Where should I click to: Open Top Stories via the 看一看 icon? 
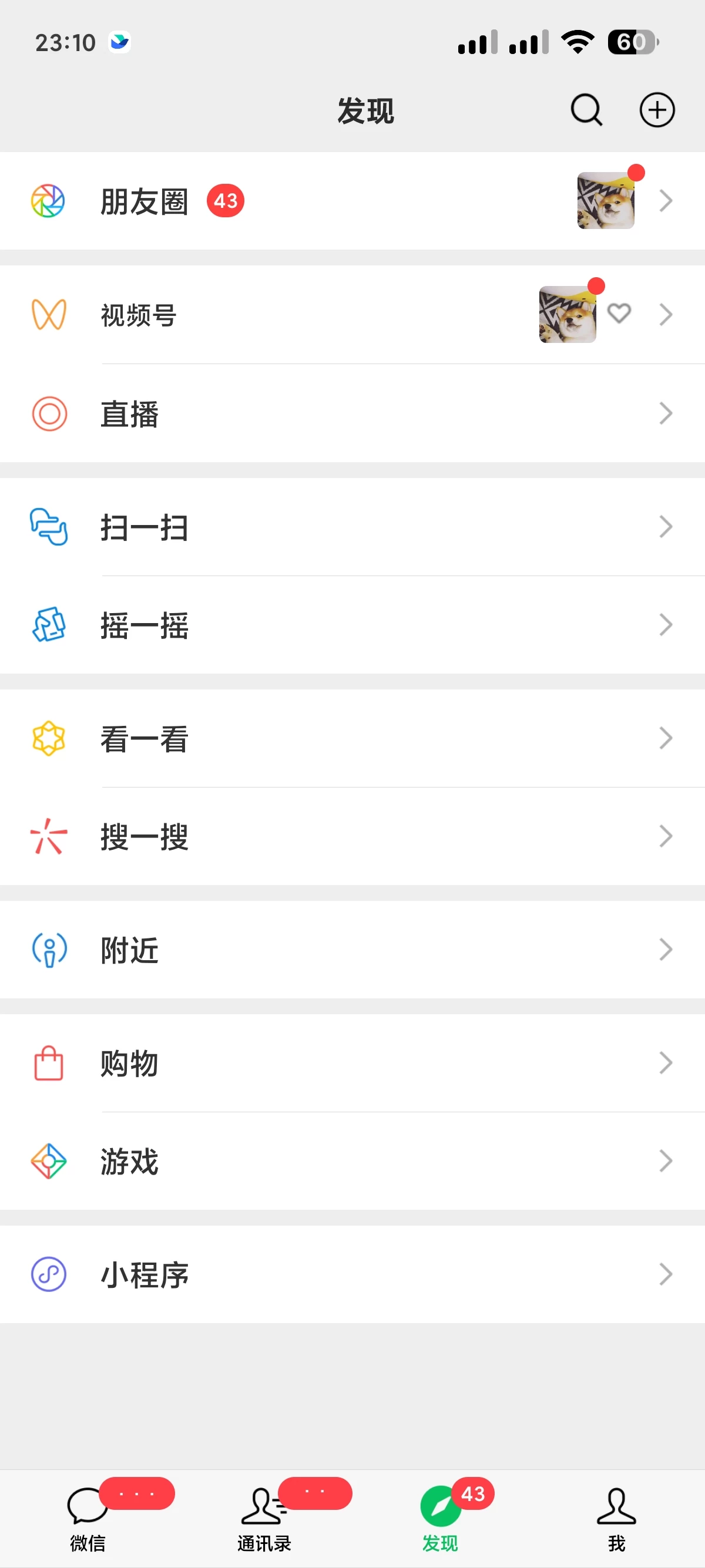[x=48, y=738]
